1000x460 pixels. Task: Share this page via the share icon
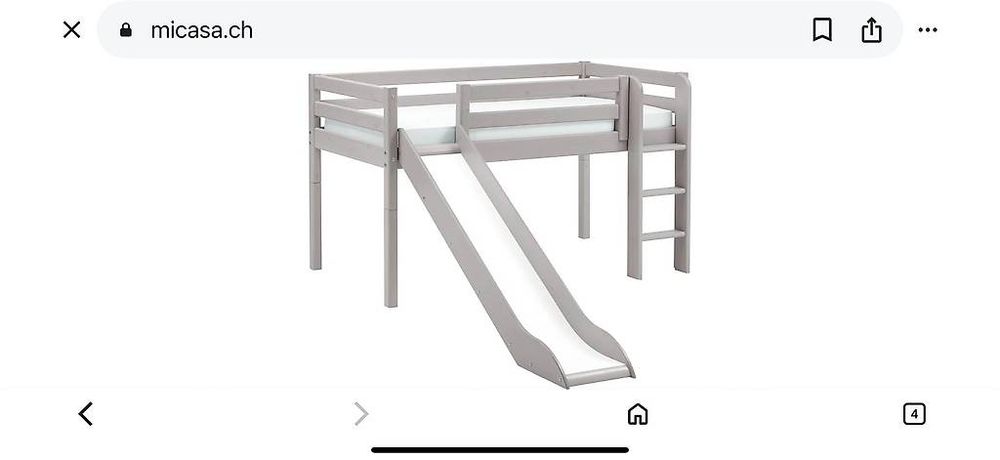tap(871, 30)
